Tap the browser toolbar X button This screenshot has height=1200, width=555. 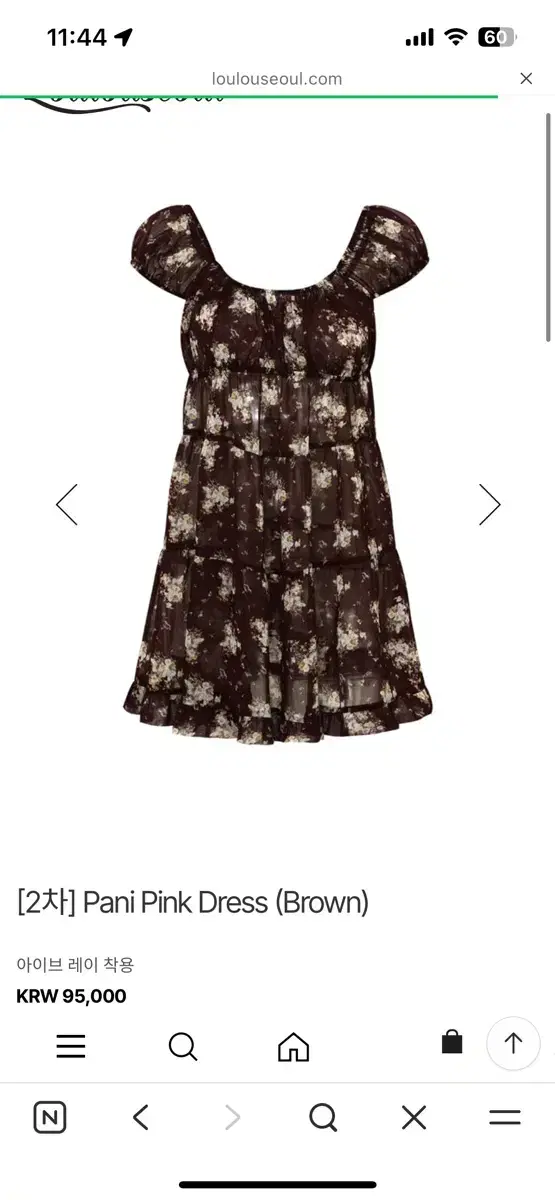(x=414, y=1117)
